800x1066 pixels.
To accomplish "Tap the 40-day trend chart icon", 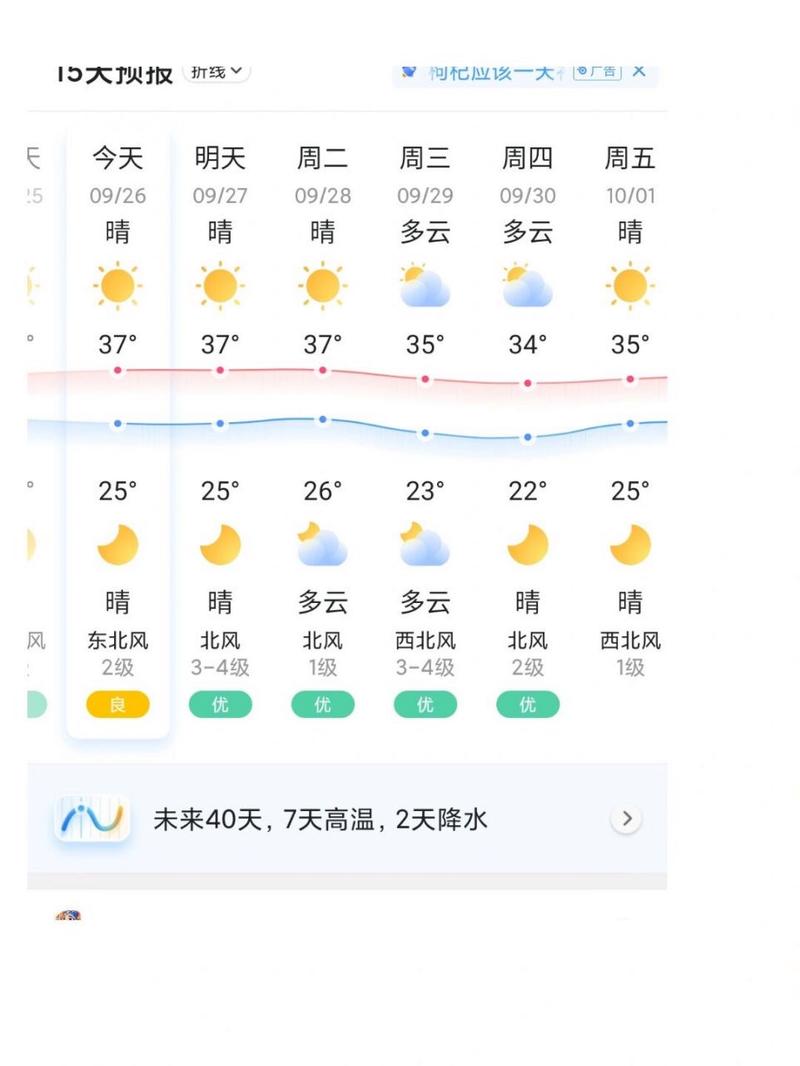I will click(92, 817).
